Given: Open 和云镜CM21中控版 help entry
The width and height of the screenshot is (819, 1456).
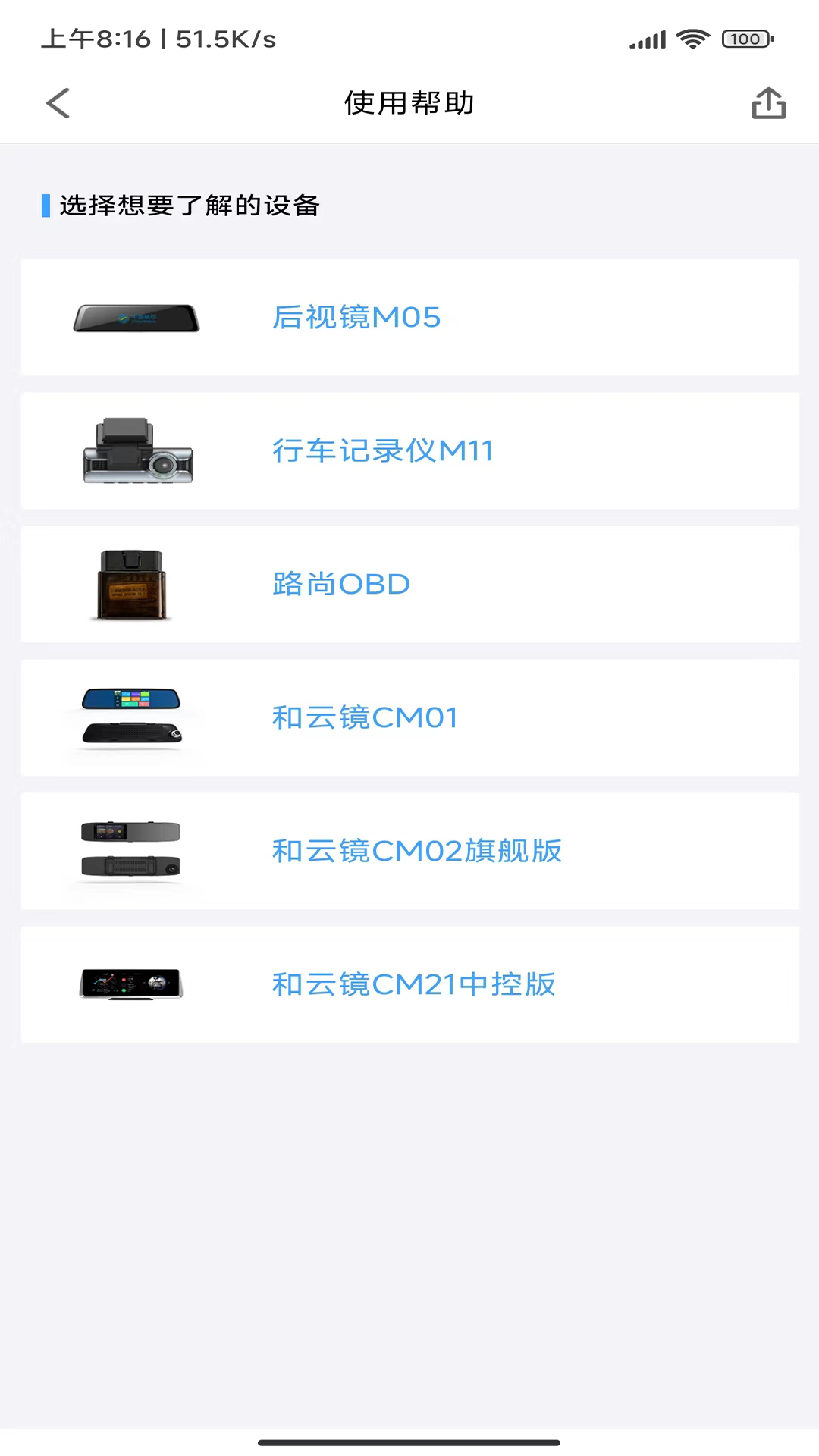Looking at the screenshot, I should coord(413,984).
